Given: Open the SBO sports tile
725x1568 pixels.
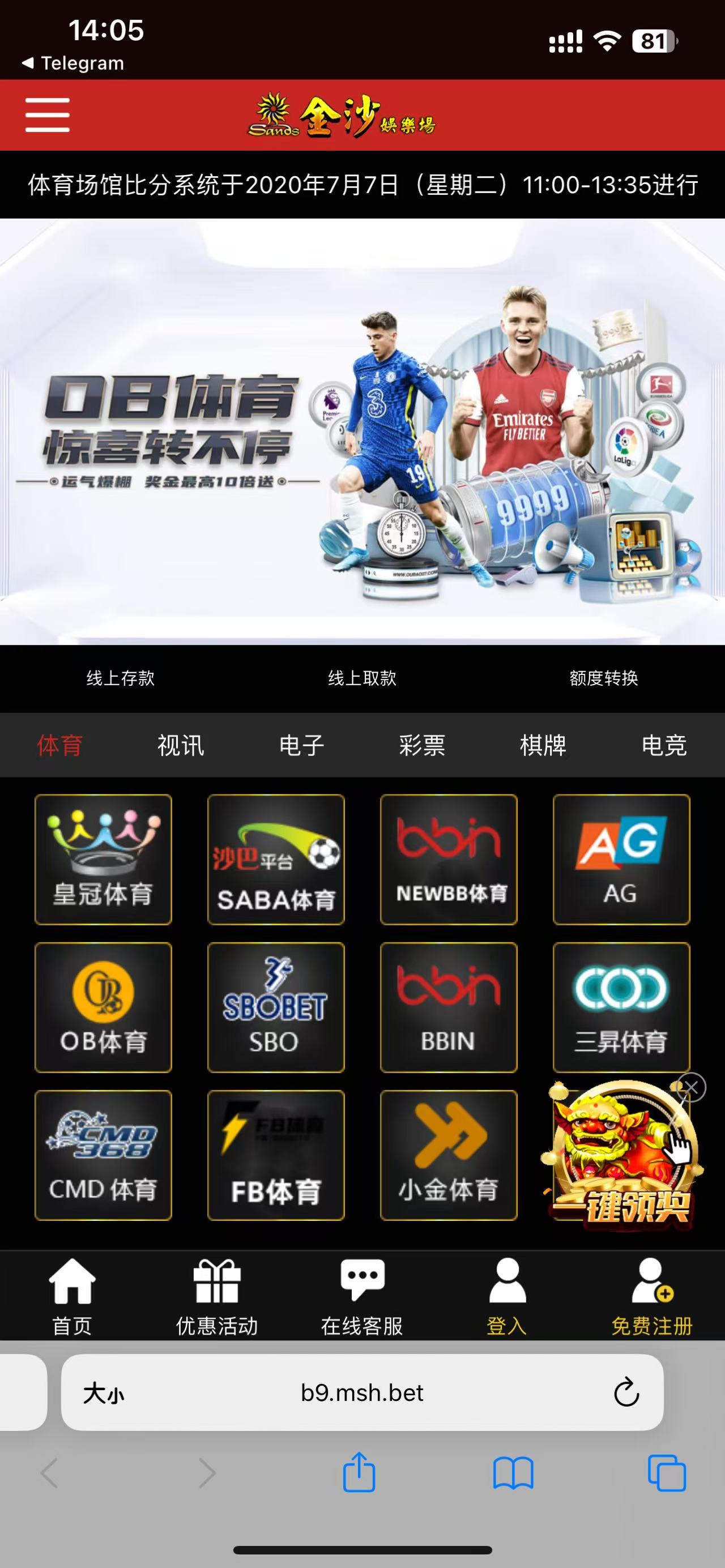Looking at the screenshot, I should pos(276,1007).
